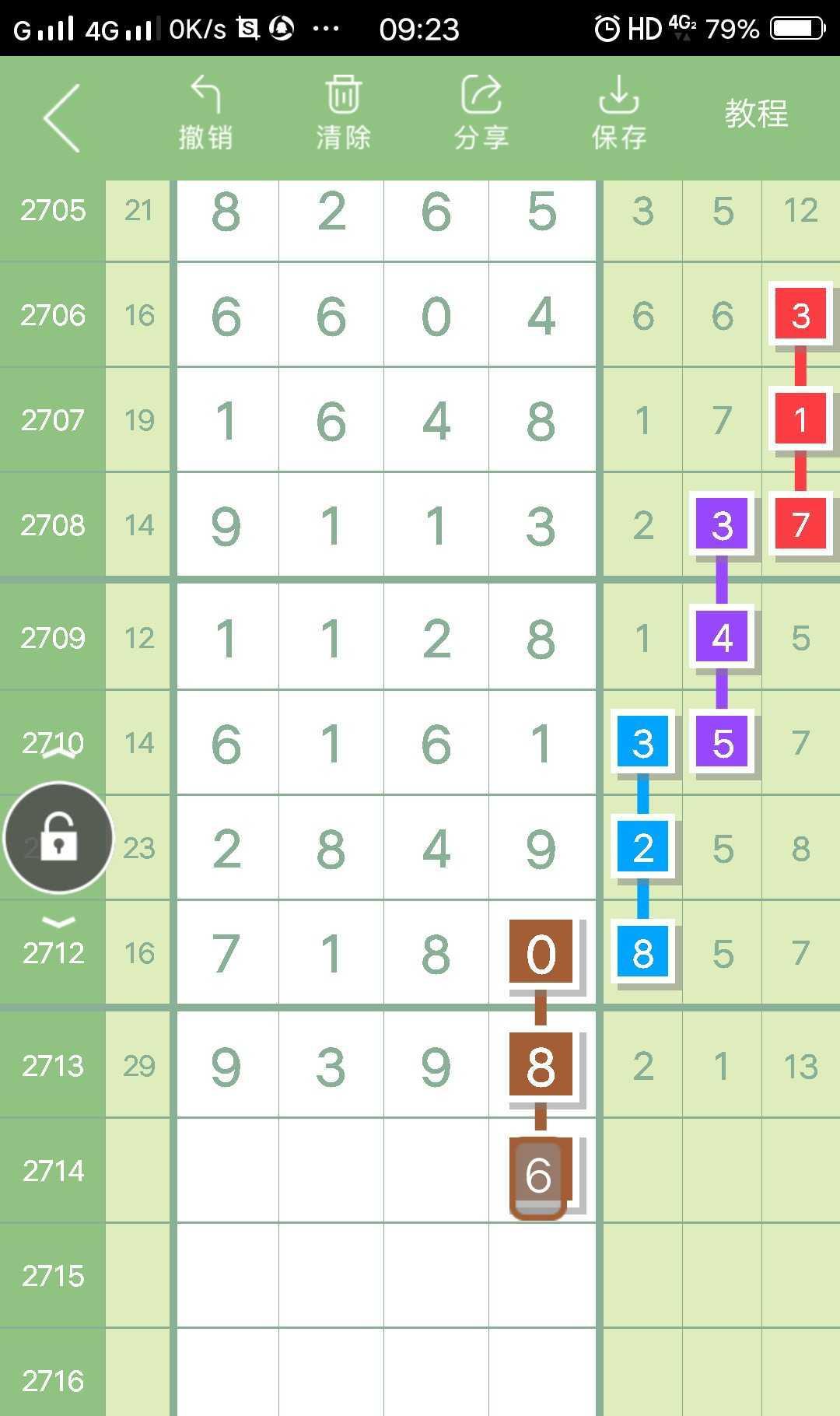Screen dimensions: 840x1416
Task: Tap the blue 2 marker beside the lock
Action: [642, 847]
